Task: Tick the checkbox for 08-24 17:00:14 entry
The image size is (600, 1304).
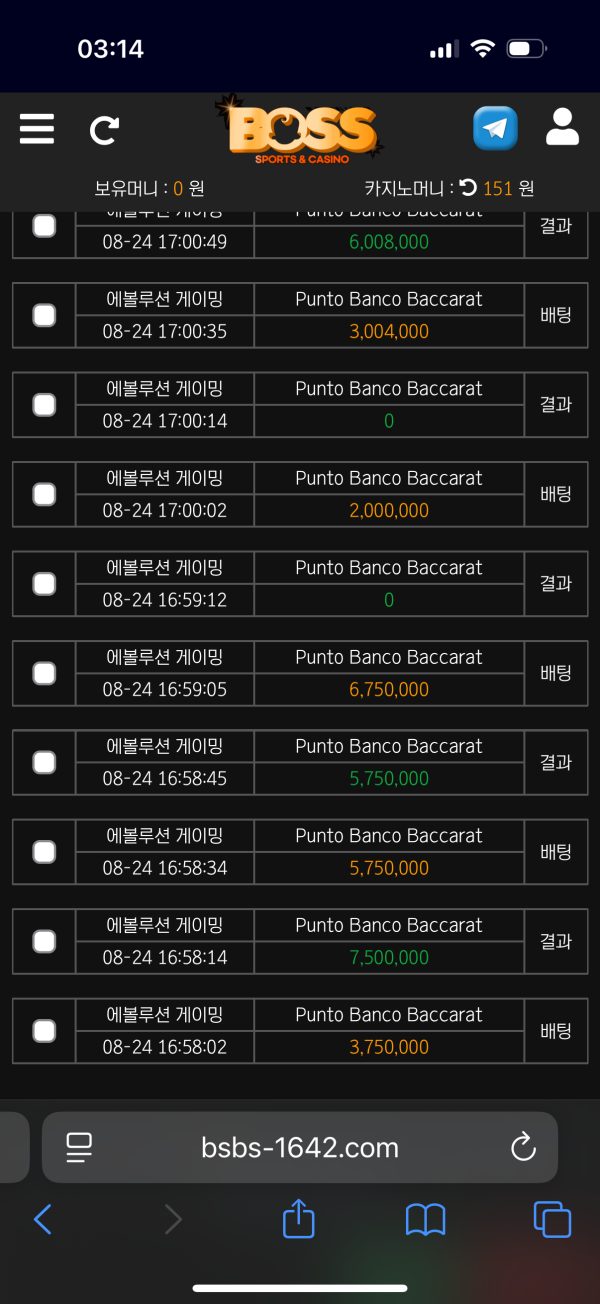Action: (44, 405)
